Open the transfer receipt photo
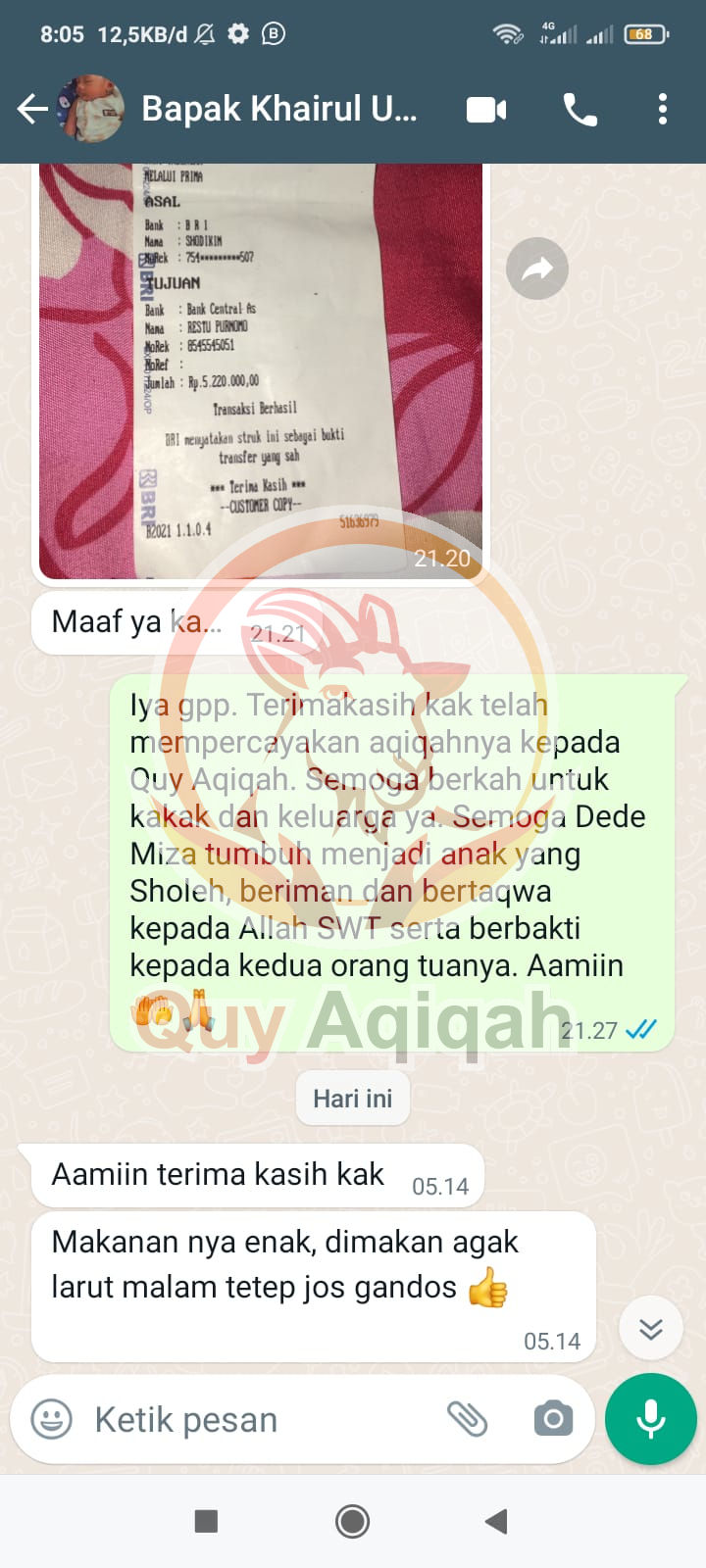This screenshot has width=706, height=1568. 261,370
